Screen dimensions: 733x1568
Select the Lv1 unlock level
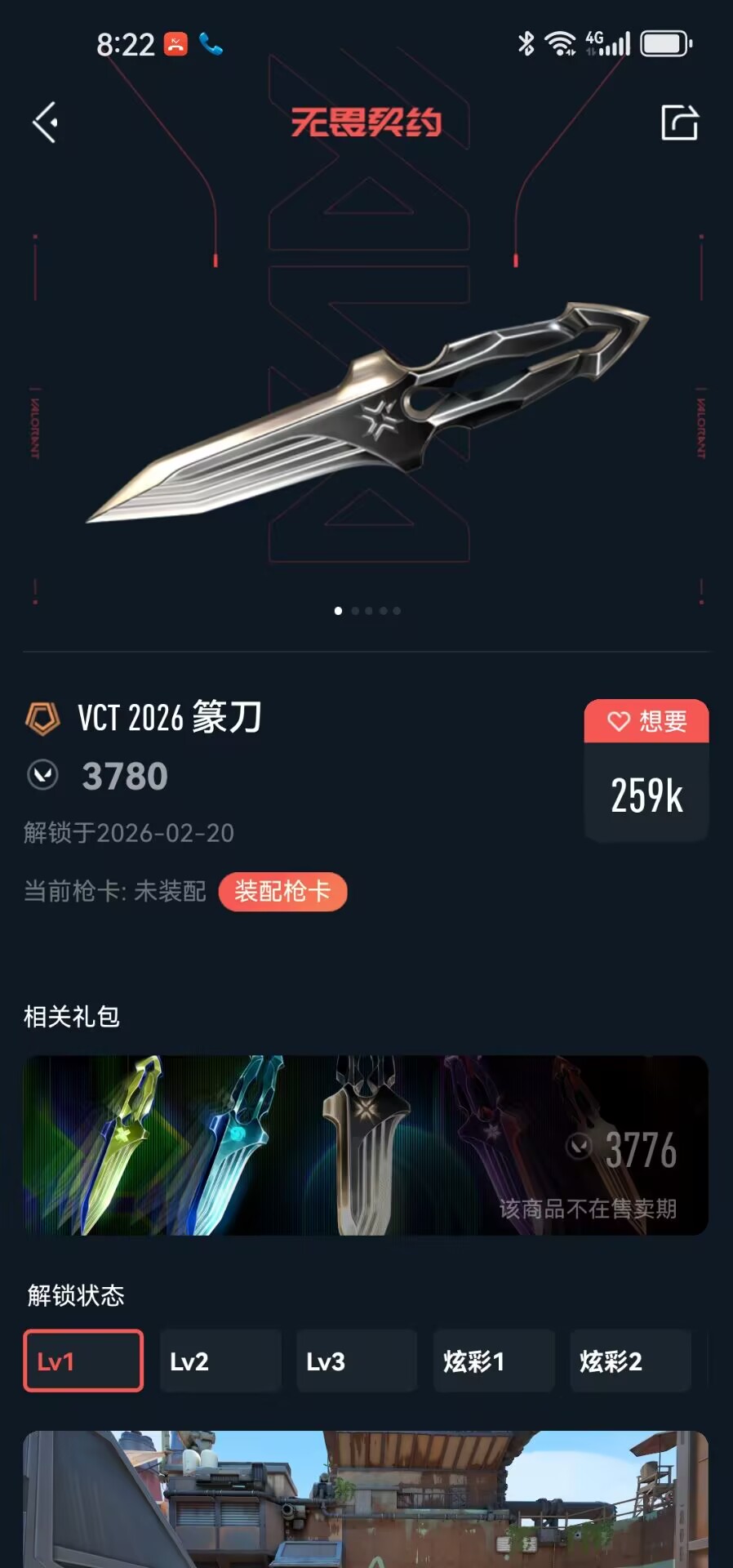83,1361
